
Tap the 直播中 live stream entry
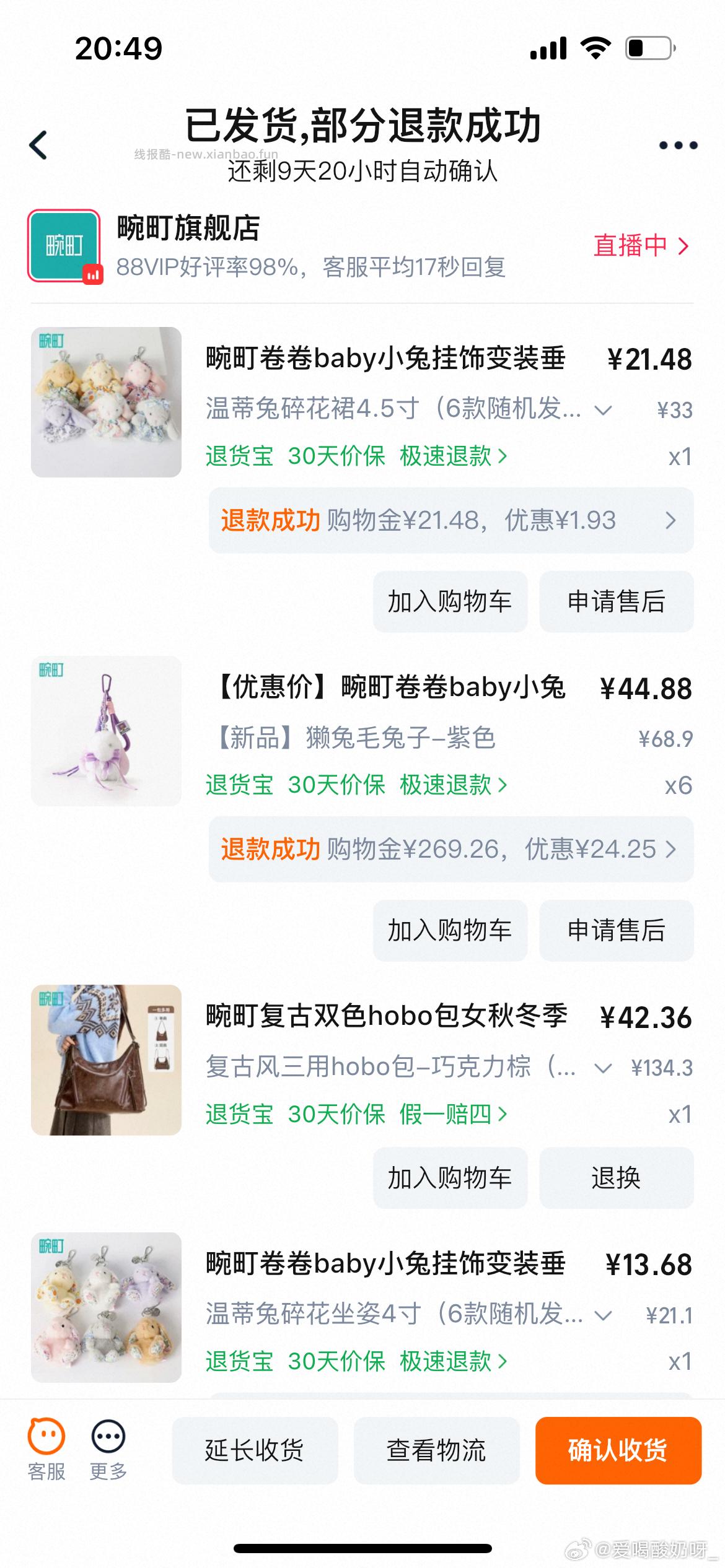(638, 245)
